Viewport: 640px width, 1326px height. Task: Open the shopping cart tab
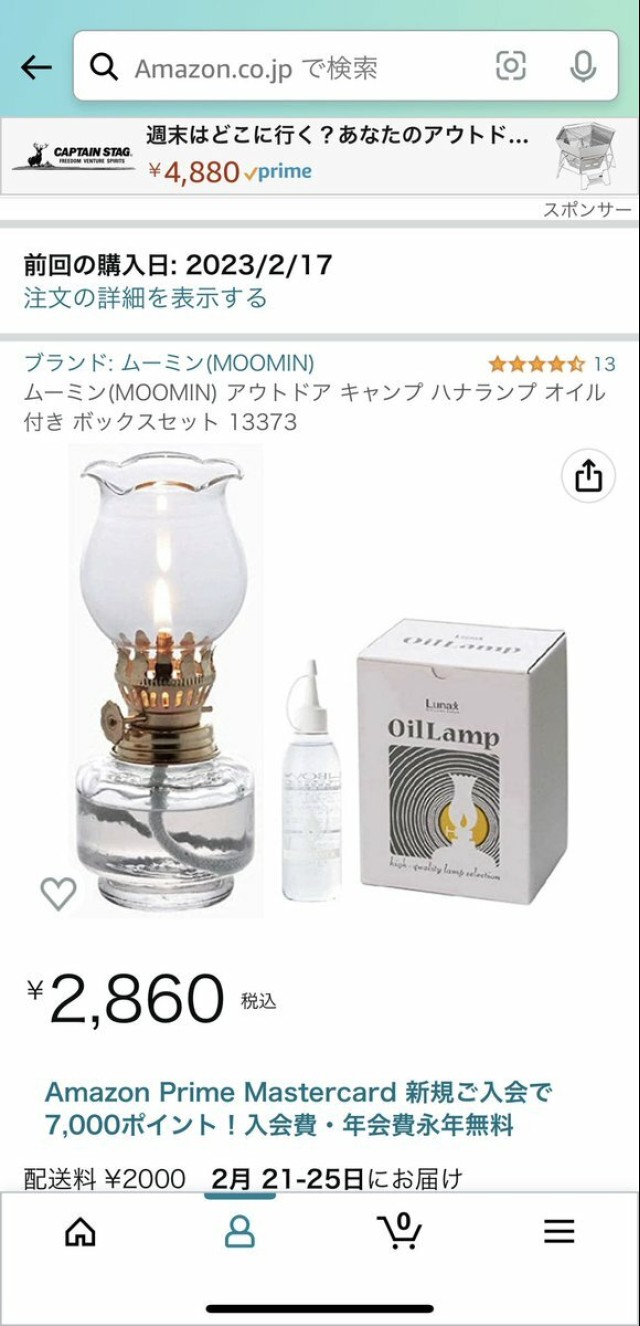(400, 1231)
